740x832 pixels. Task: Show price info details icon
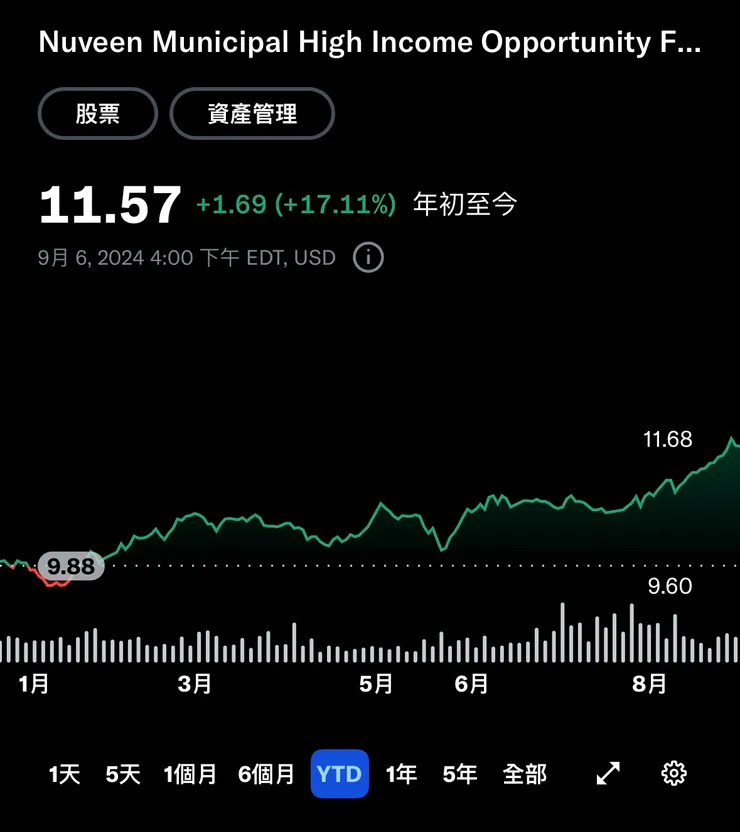[x=368, y=257]
